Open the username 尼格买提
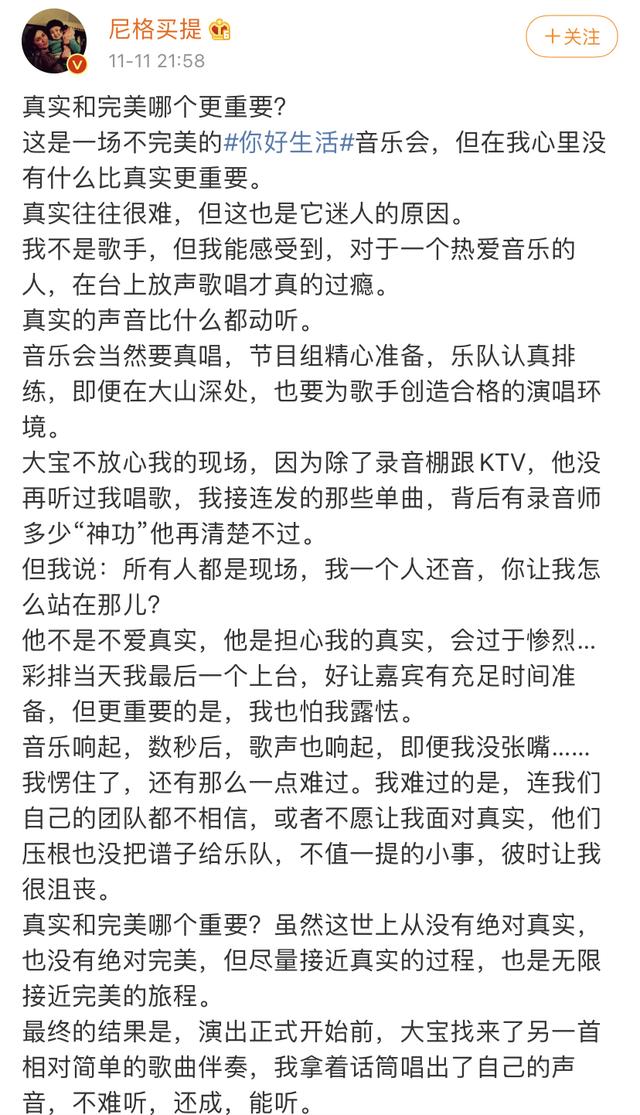This screenshot has width=640, height=1115. tap(155, 28)
